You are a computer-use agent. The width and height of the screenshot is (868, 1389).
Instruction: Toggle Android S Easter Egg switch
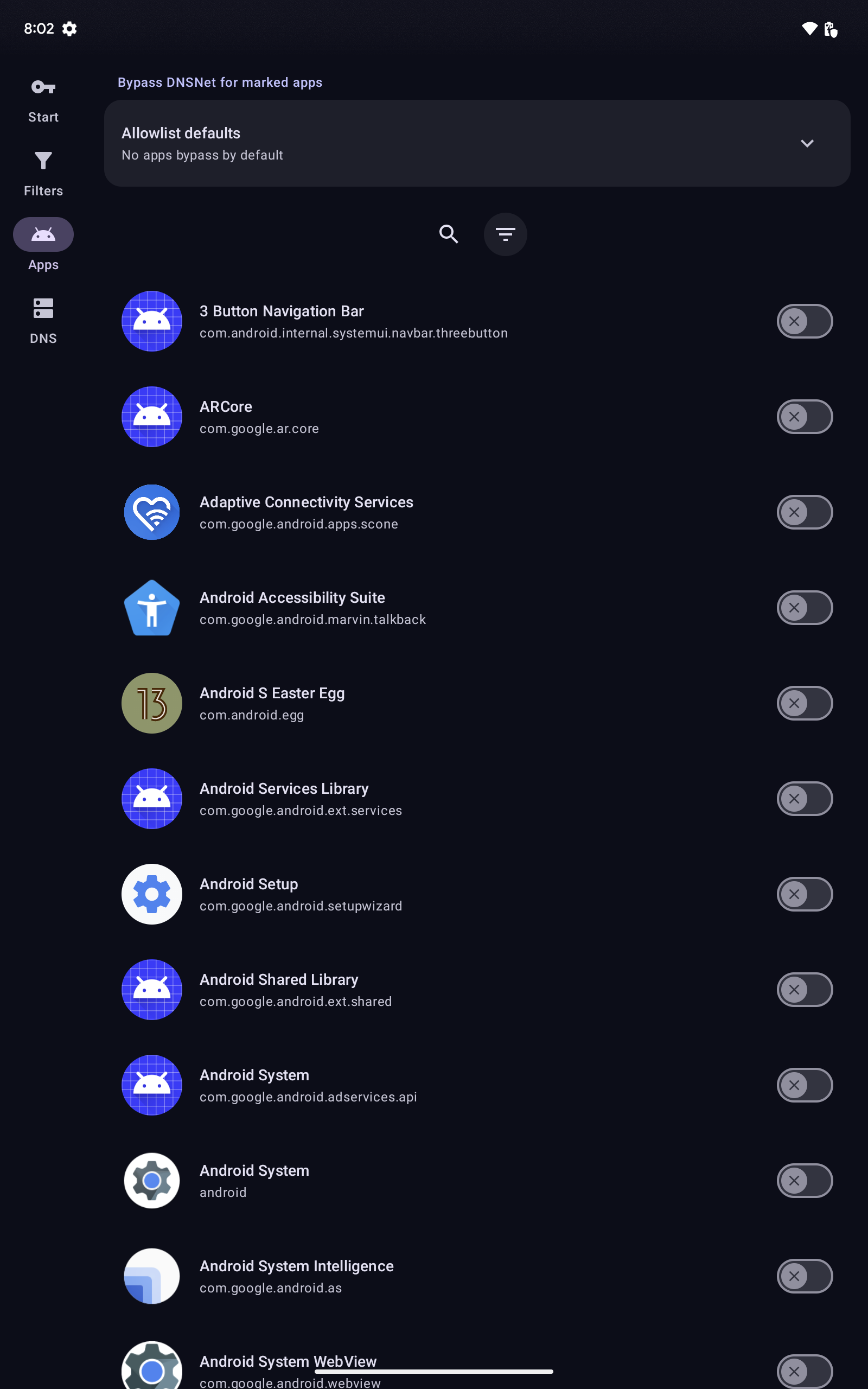click(x=805, y=703)
